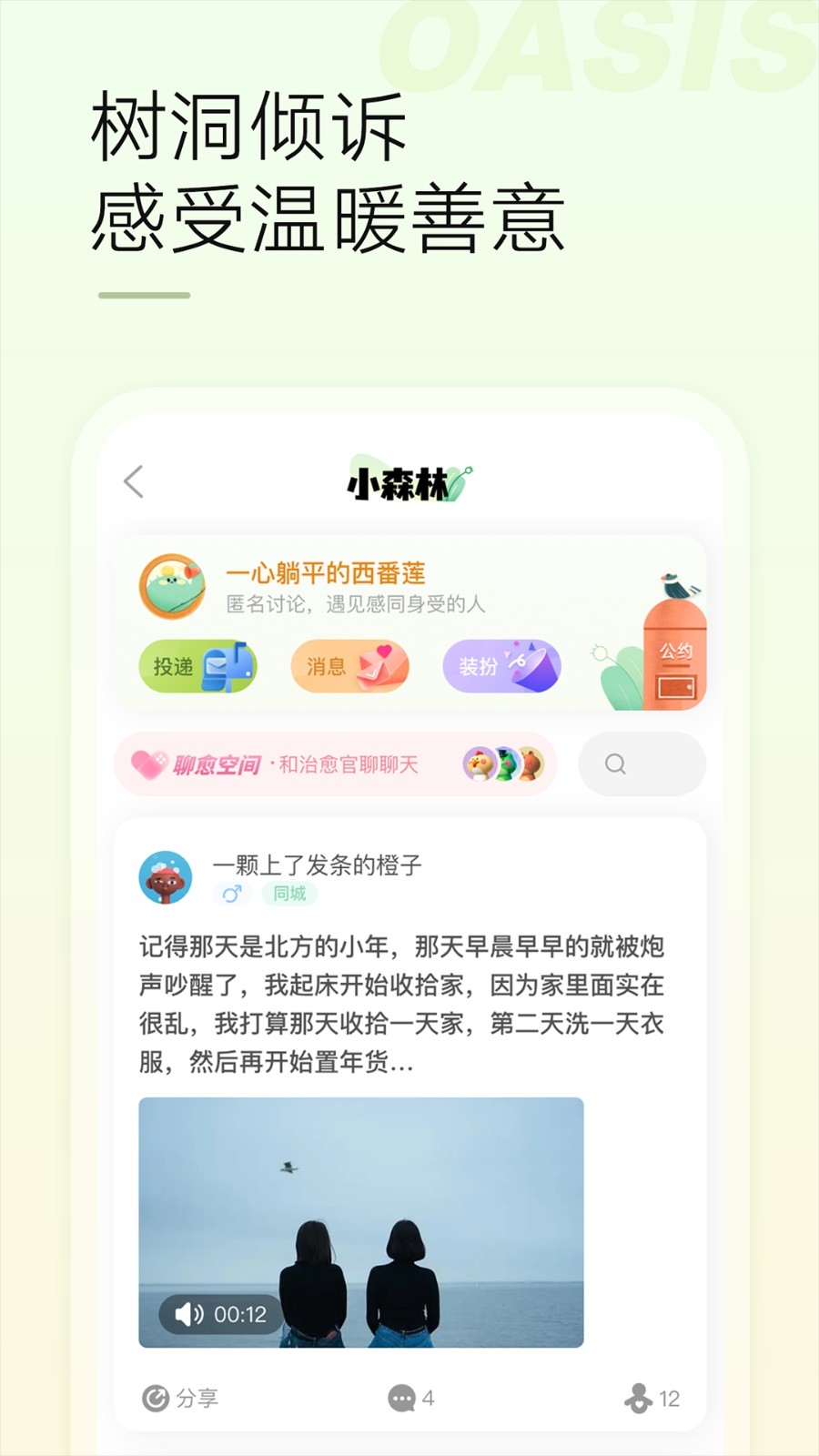This screenshot has width=819, height=1456.
Task: Toggle the 同城 same-city tag
Action: click(x=288, y=894)
